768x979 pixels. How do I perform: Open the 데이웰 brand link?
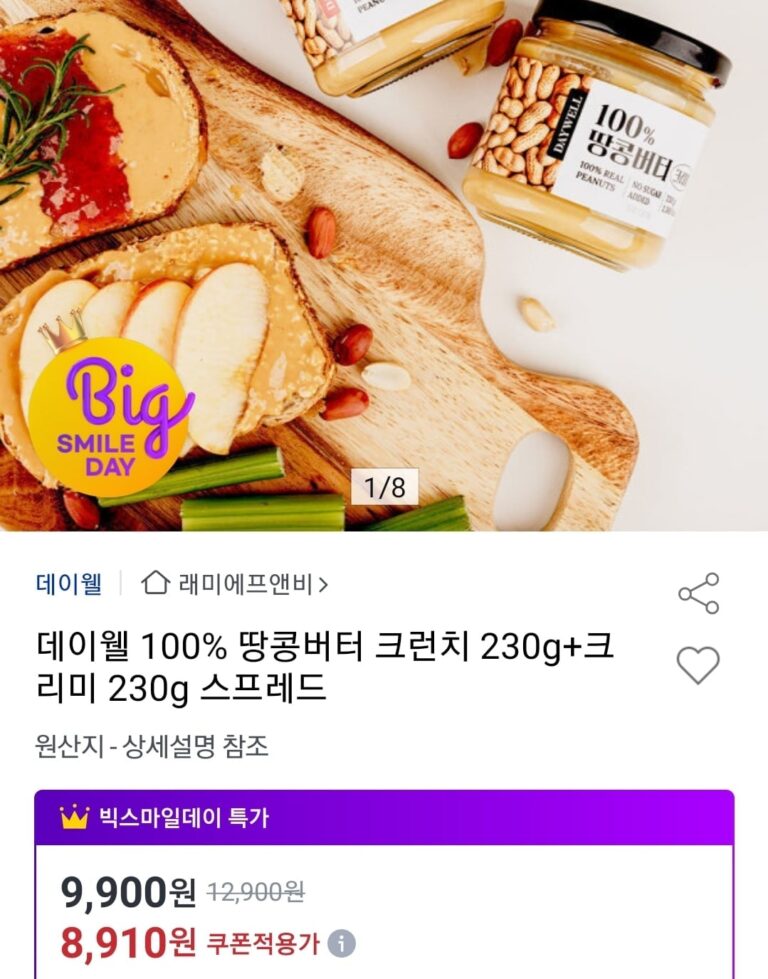[69, 584]
